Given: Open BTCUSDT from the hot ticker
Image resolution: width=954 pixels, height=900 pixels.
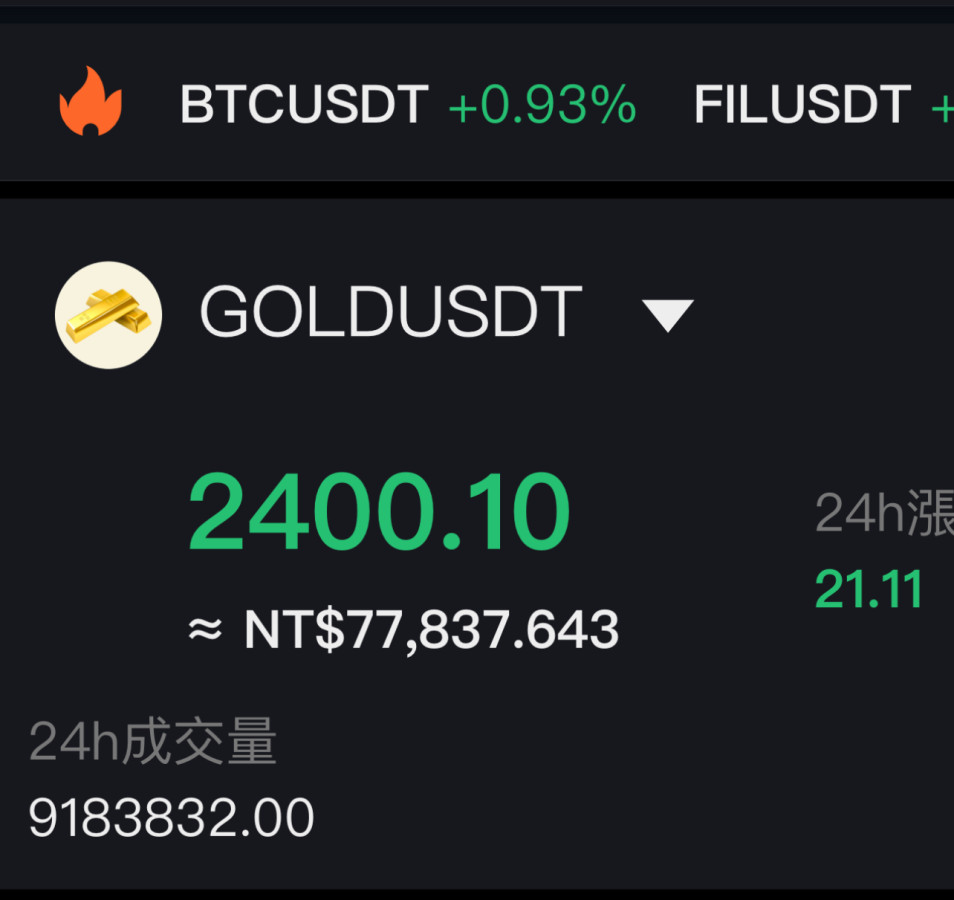Looking at the screenshot, I should coord(304,105).
